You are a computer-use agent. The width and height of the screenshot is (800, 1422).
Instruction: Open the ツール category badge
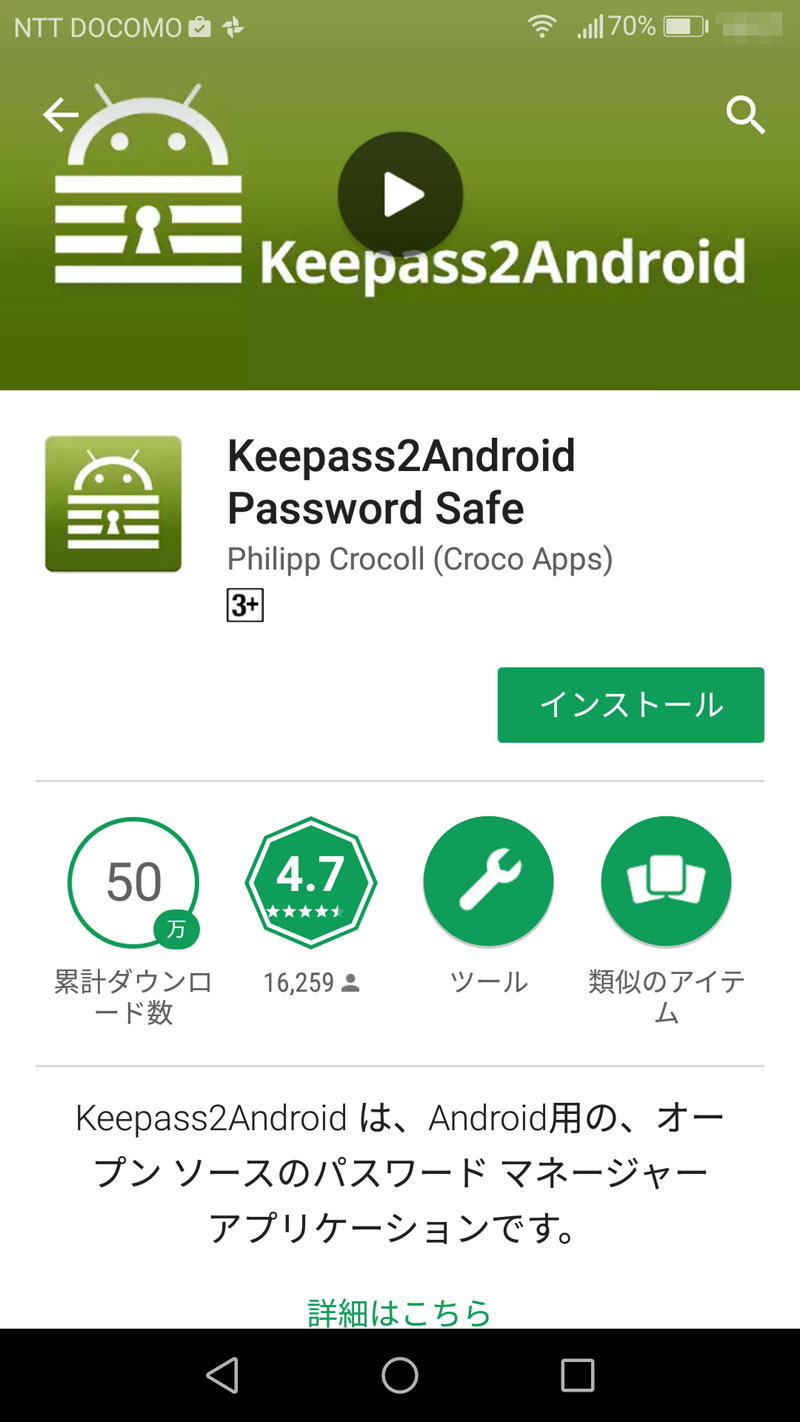click(488, 882)
